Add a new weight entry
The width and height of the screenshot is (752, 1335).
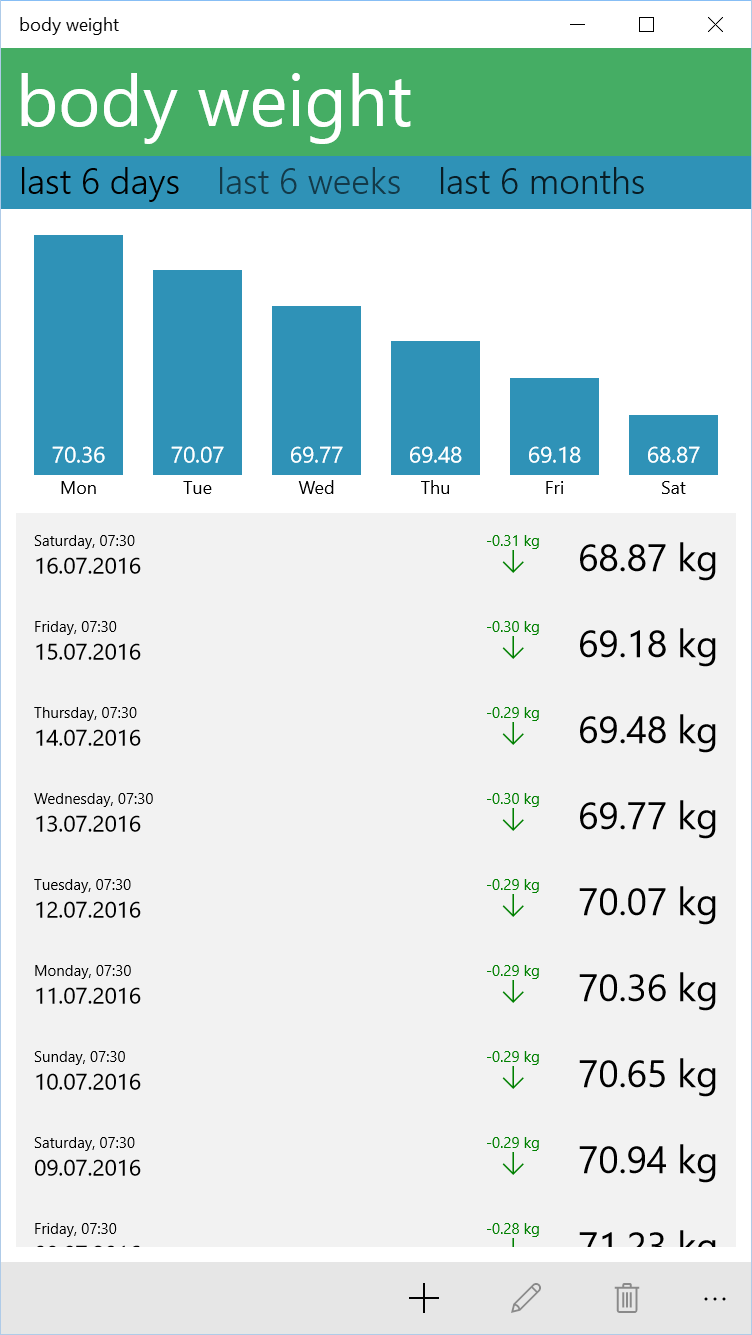[424, 1298]
